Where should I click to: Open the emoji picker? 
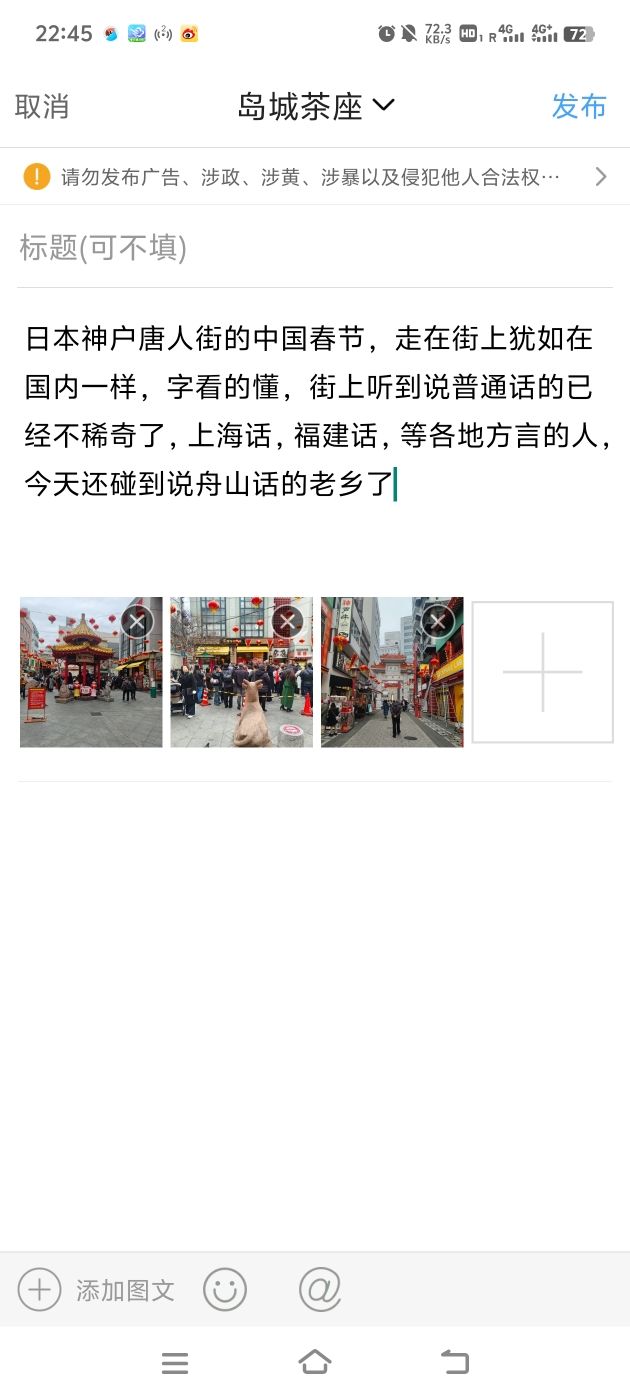225,1290
